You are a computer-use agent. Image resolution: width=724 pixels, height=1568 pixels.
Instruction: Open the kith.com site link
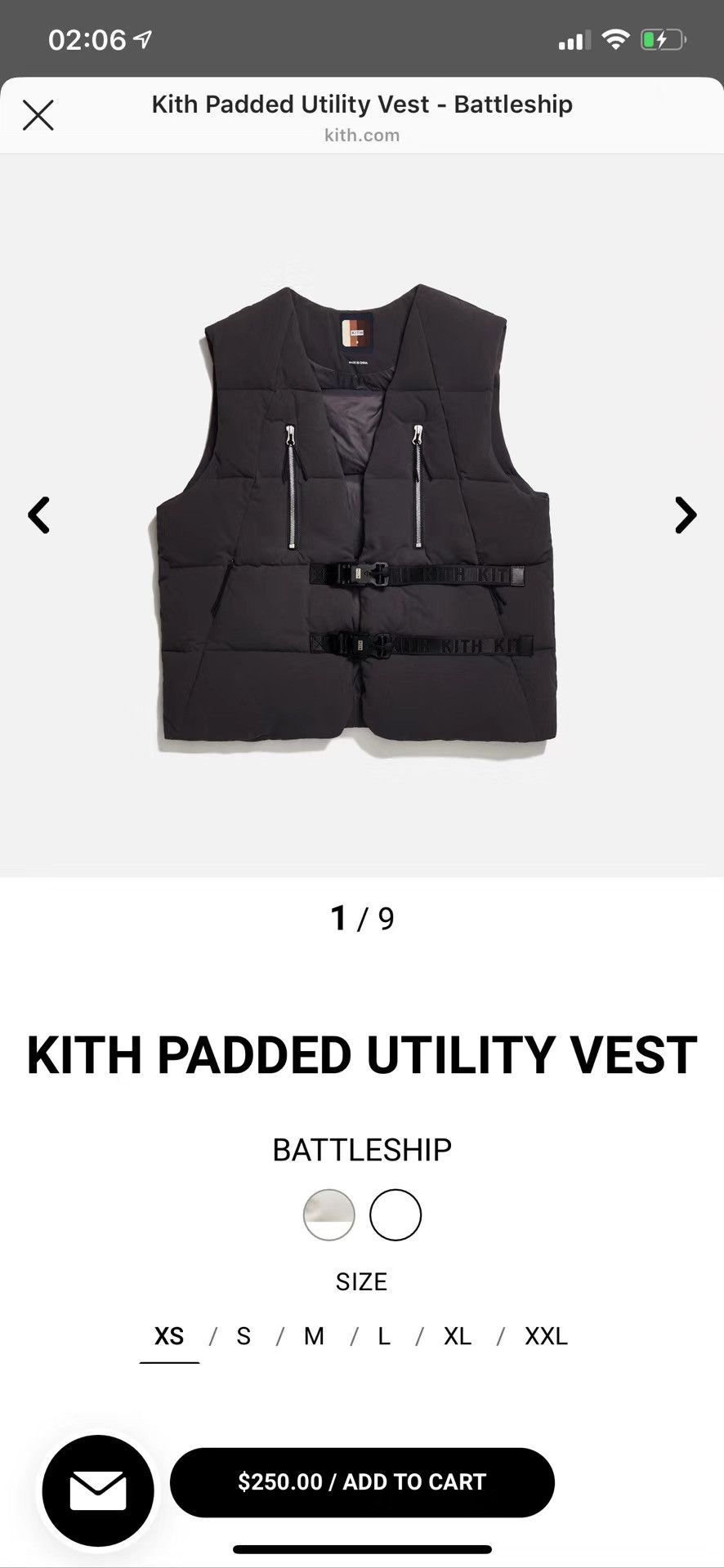(x=362, y=135)
